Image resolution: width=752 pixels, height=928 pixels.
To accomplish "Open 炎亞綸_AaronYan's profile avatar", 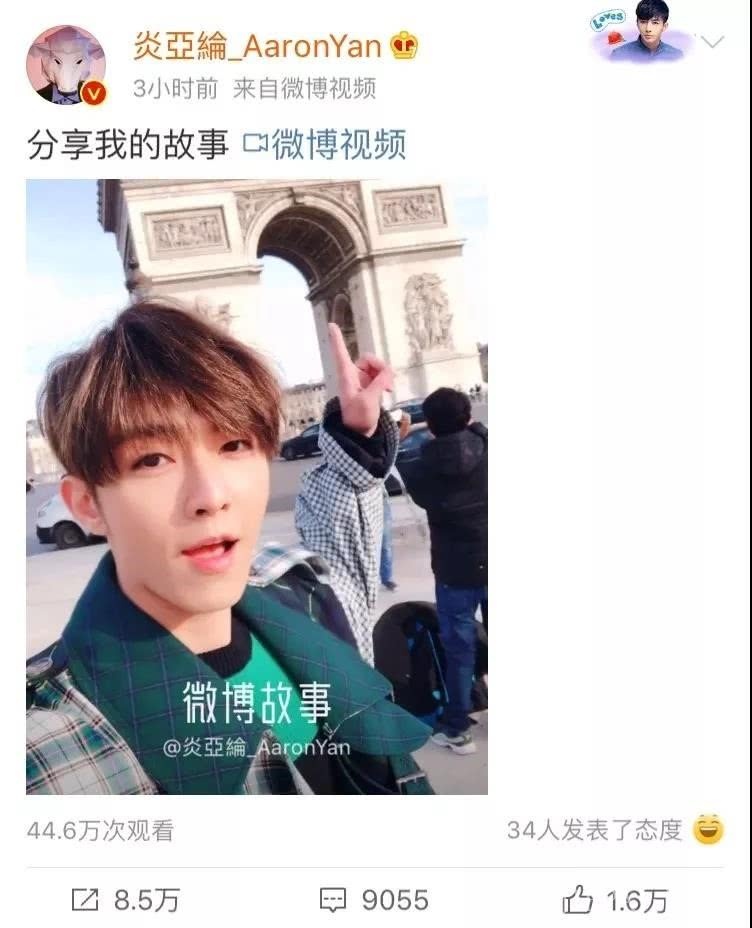I will 65,65.
